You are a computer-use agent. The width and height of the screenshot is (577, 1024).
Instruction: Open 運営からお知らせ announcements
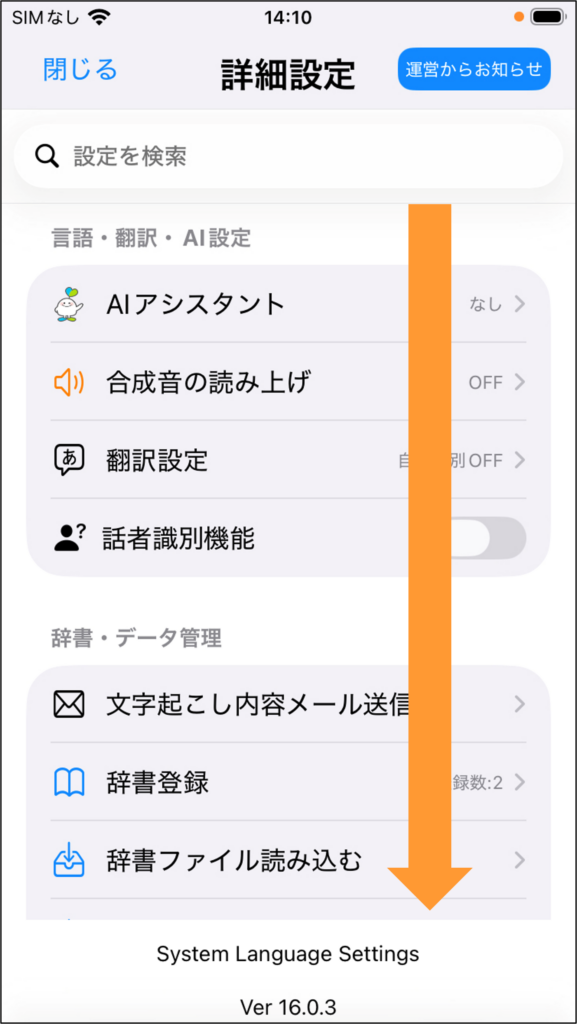pyautogui.click(x=474, y=69)
